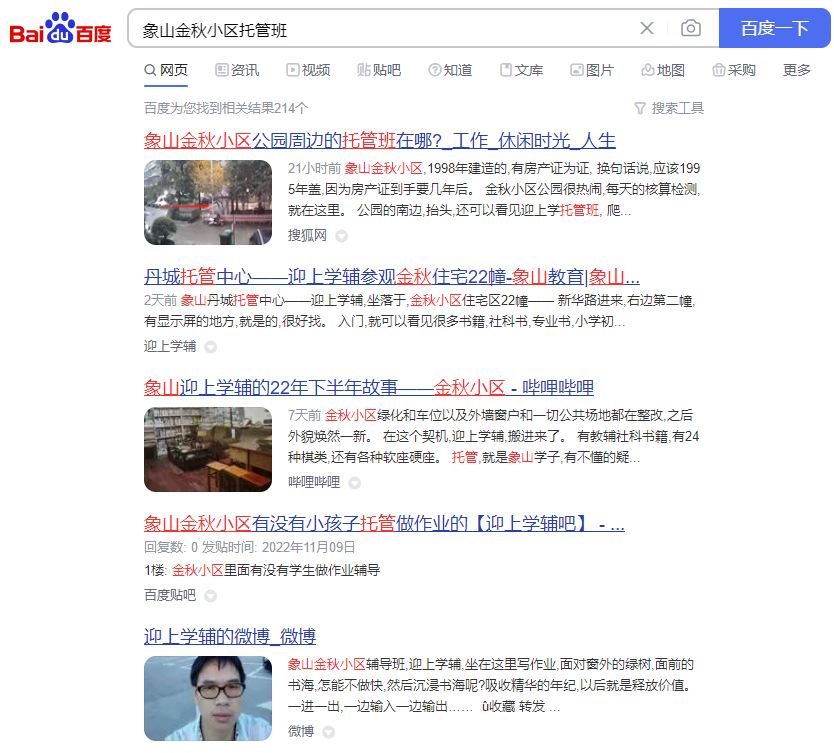Switch to the 图片 tab
The height and width of the screenshot is (753, 834).
tap(592, 70)
